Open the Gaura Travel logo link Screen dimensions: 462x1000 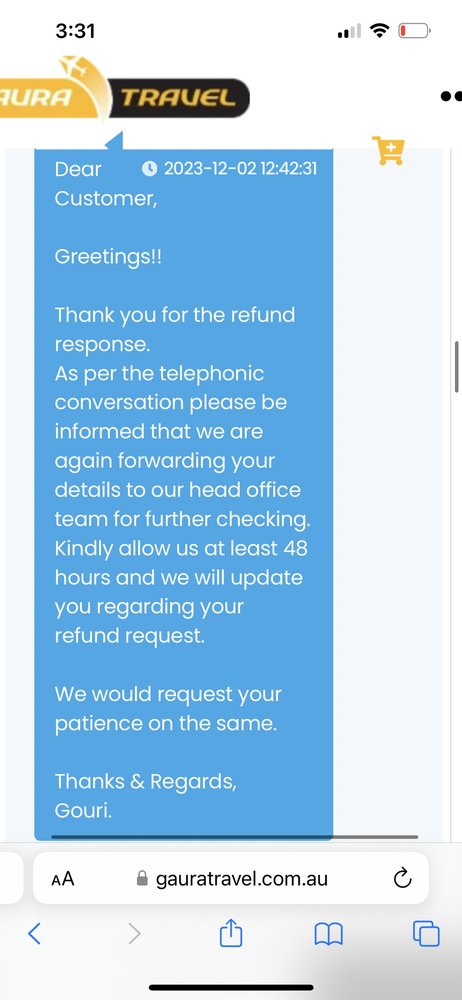(x=124, y=94)
